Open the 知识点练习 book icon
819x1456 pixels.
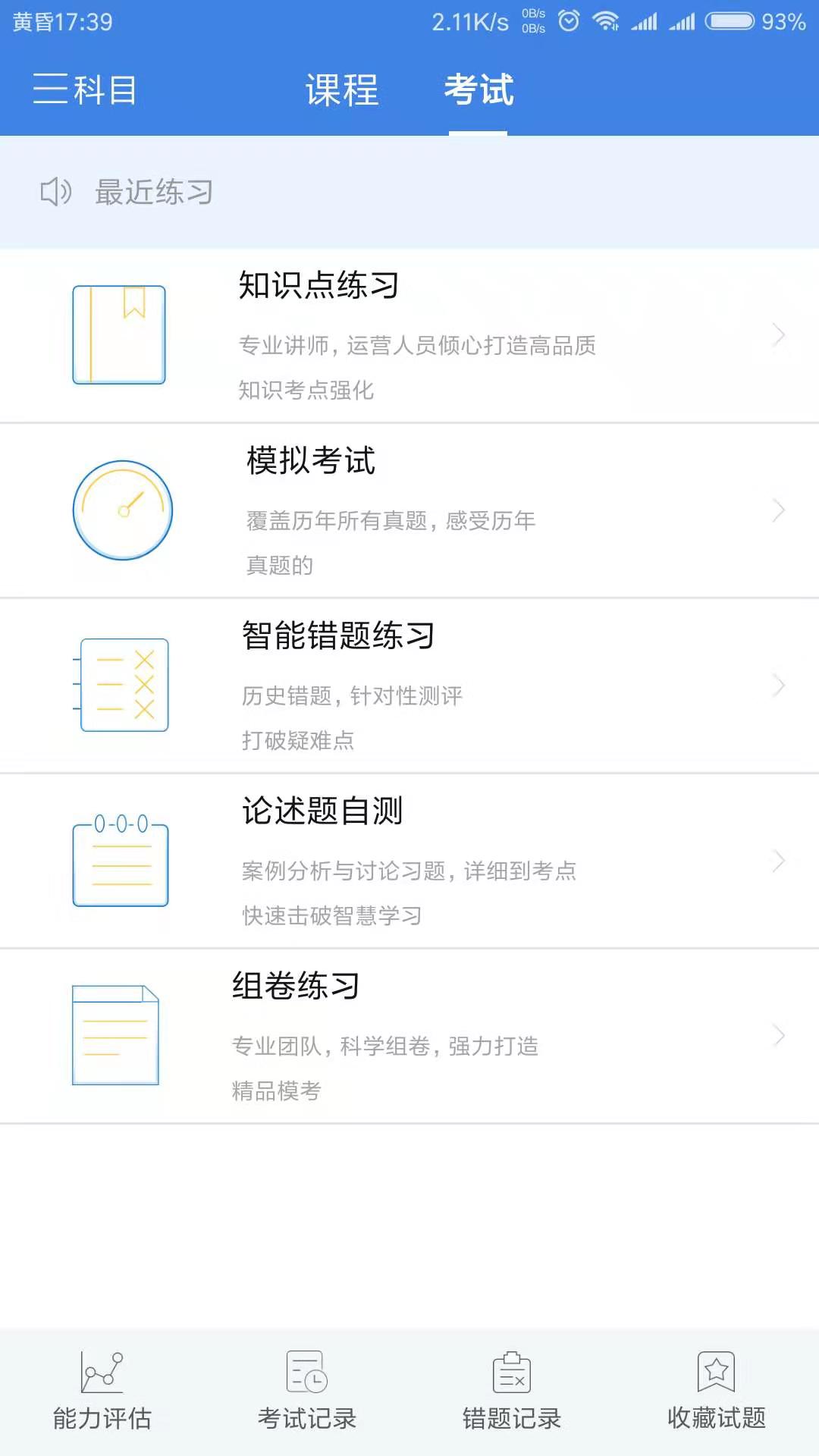(118, 334)
